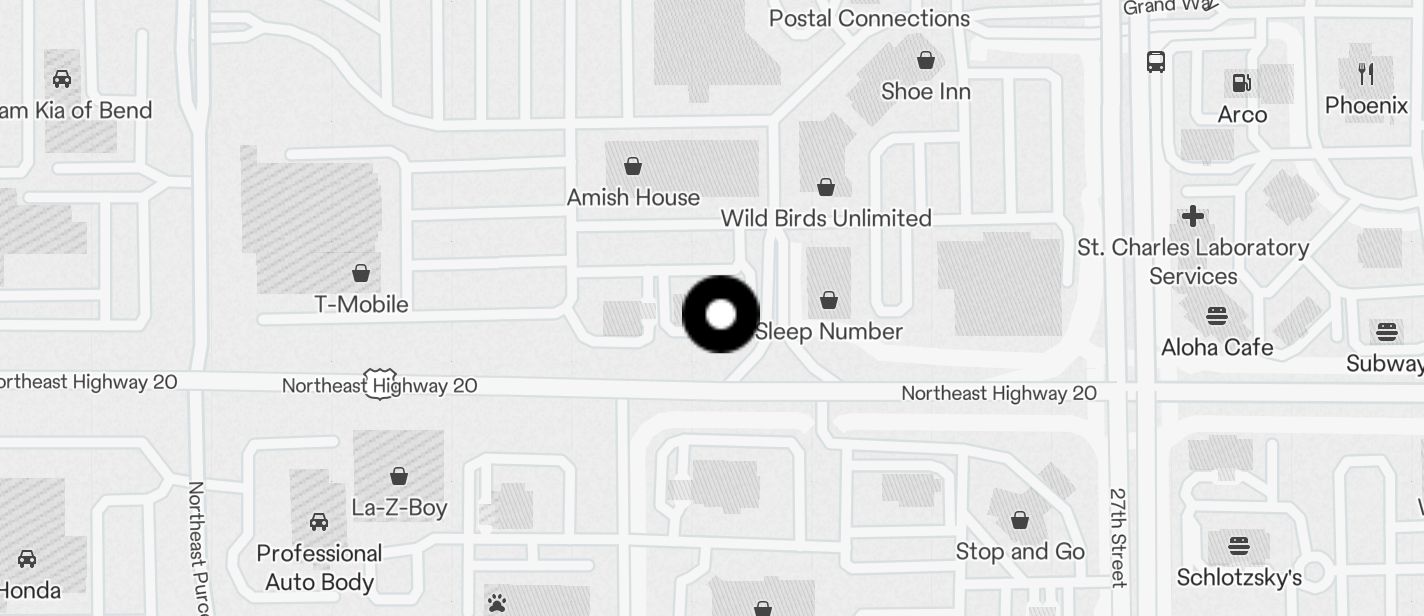Open the Wild Birds Unlimited marker

[826, 187]
